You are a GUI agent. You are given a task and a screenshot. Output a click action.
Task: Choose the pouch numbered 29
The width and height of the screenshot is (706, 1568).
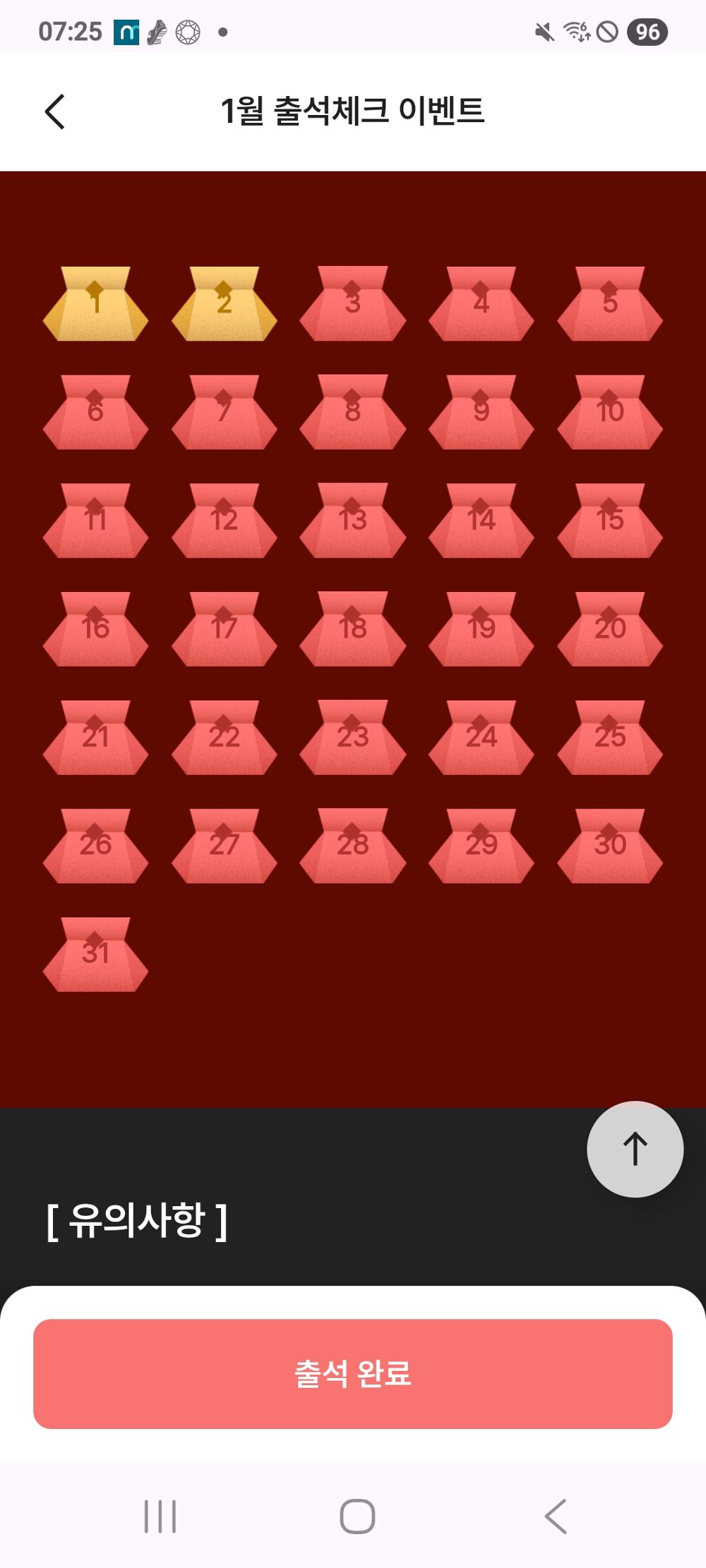(481, 847)
